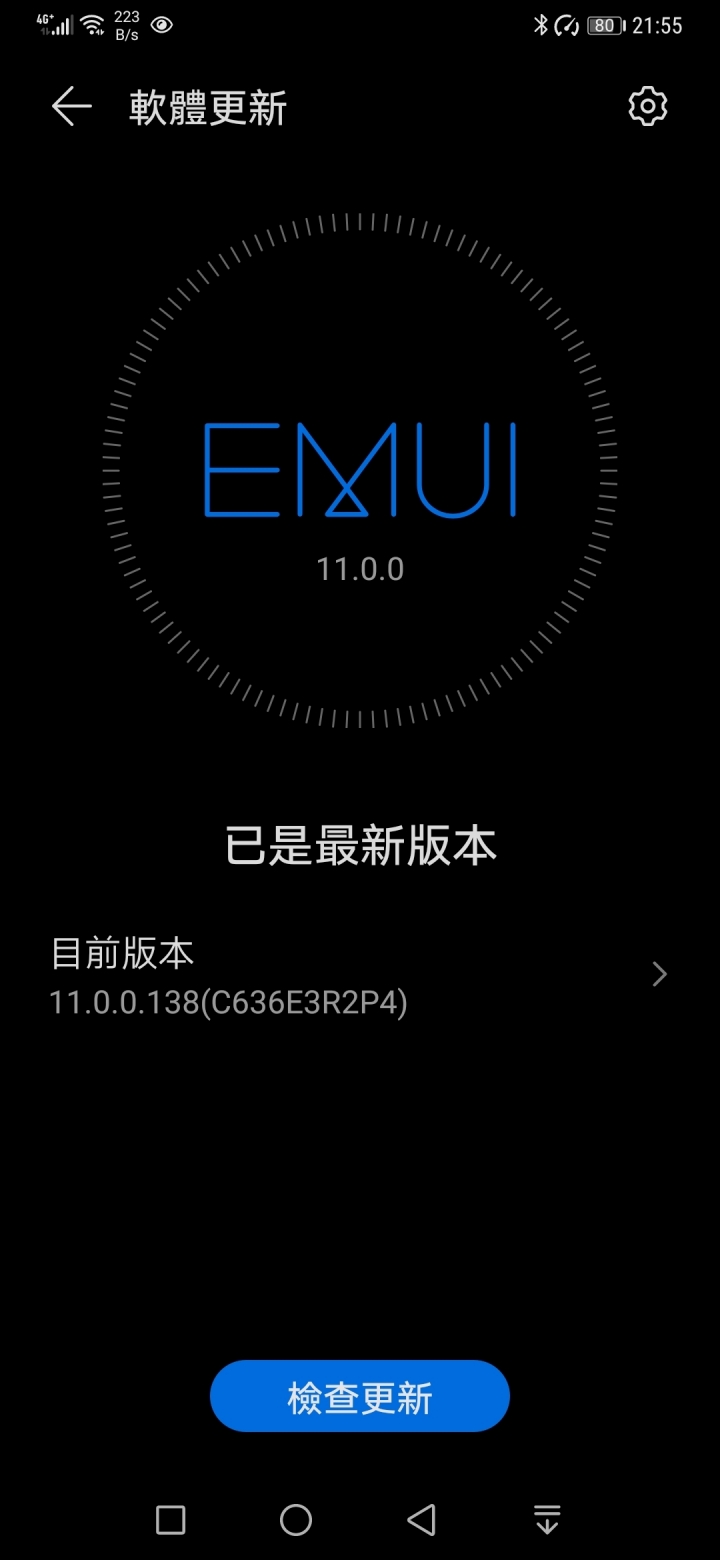The height and width of the screenshot is (1560, 720).
Task: Tap the 檢查更新 button
Action: (x=360, y=1396)
